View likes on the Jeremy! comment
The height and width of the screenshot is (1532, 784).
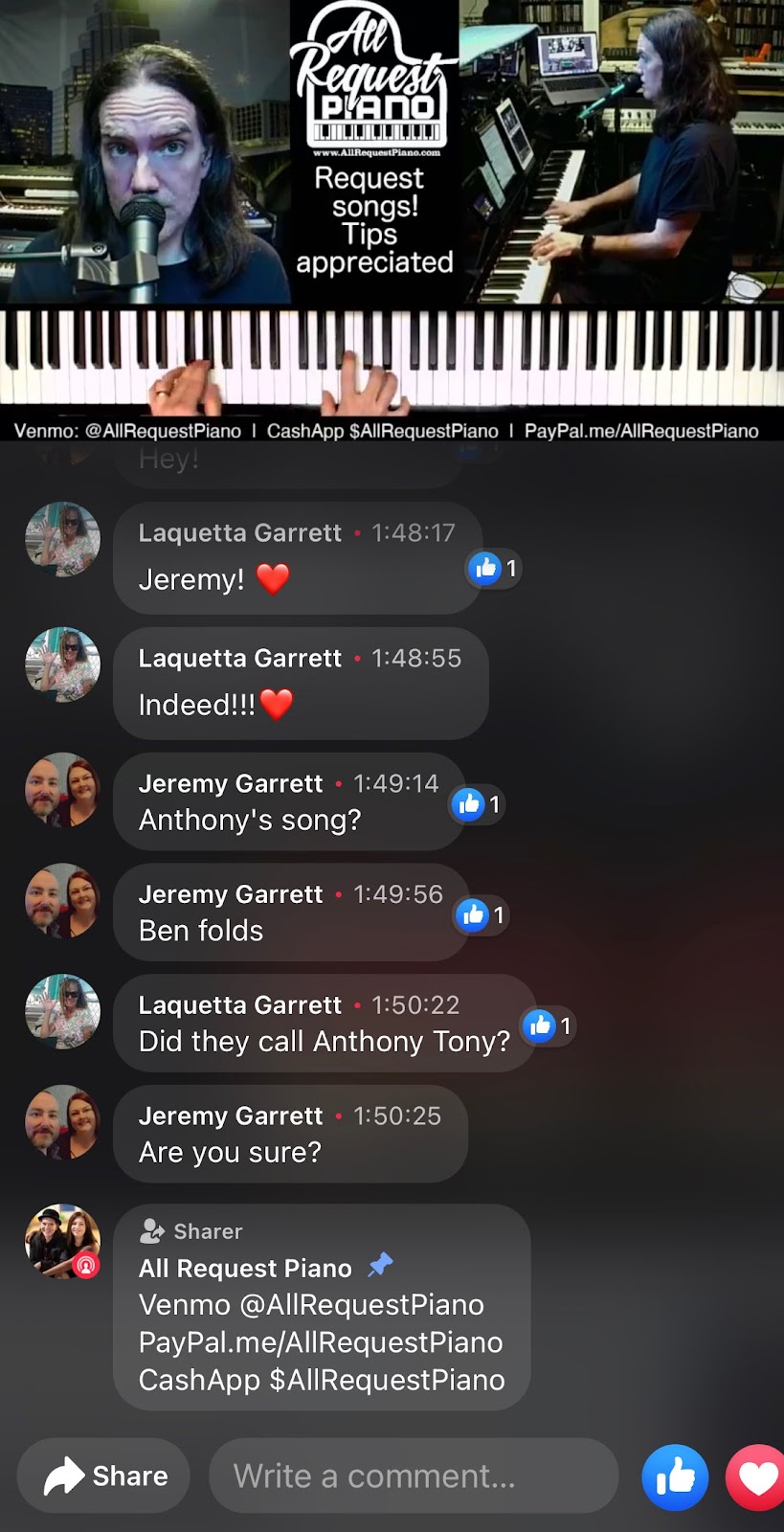(494, 569)
